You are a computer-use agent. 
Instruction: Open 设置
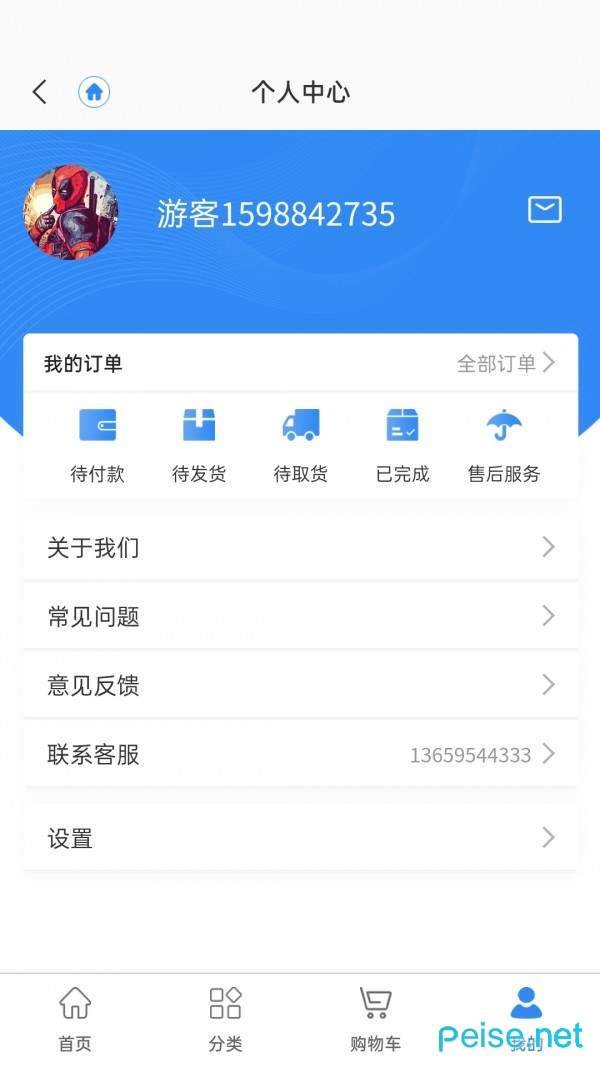[x=300, y=838]
